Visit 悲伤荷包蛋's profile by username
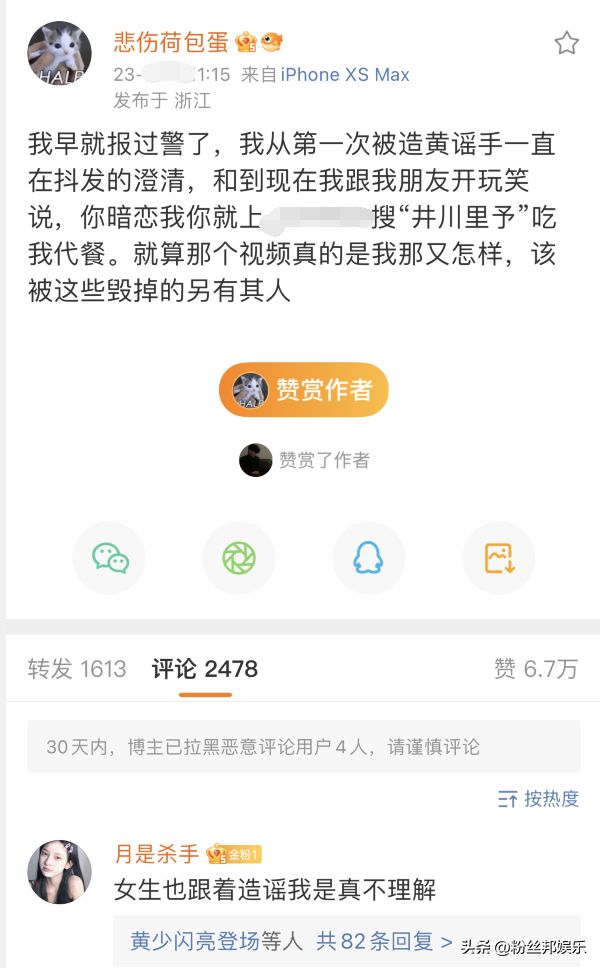Viewport: 600px width, 968px height. click(x=172, y=42)
